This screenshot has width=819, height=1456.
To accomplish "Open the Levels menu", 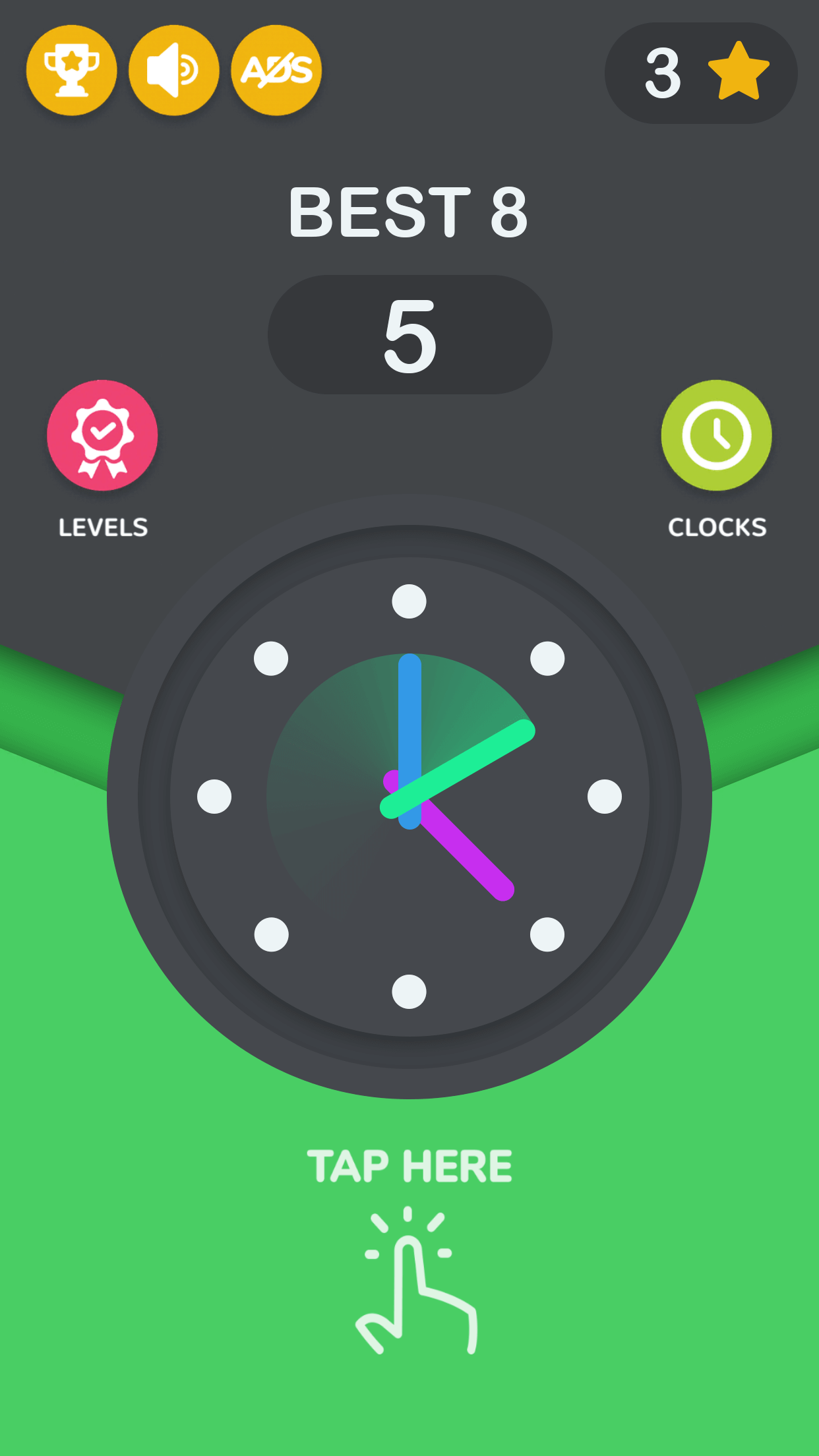I will click(102, 436).
